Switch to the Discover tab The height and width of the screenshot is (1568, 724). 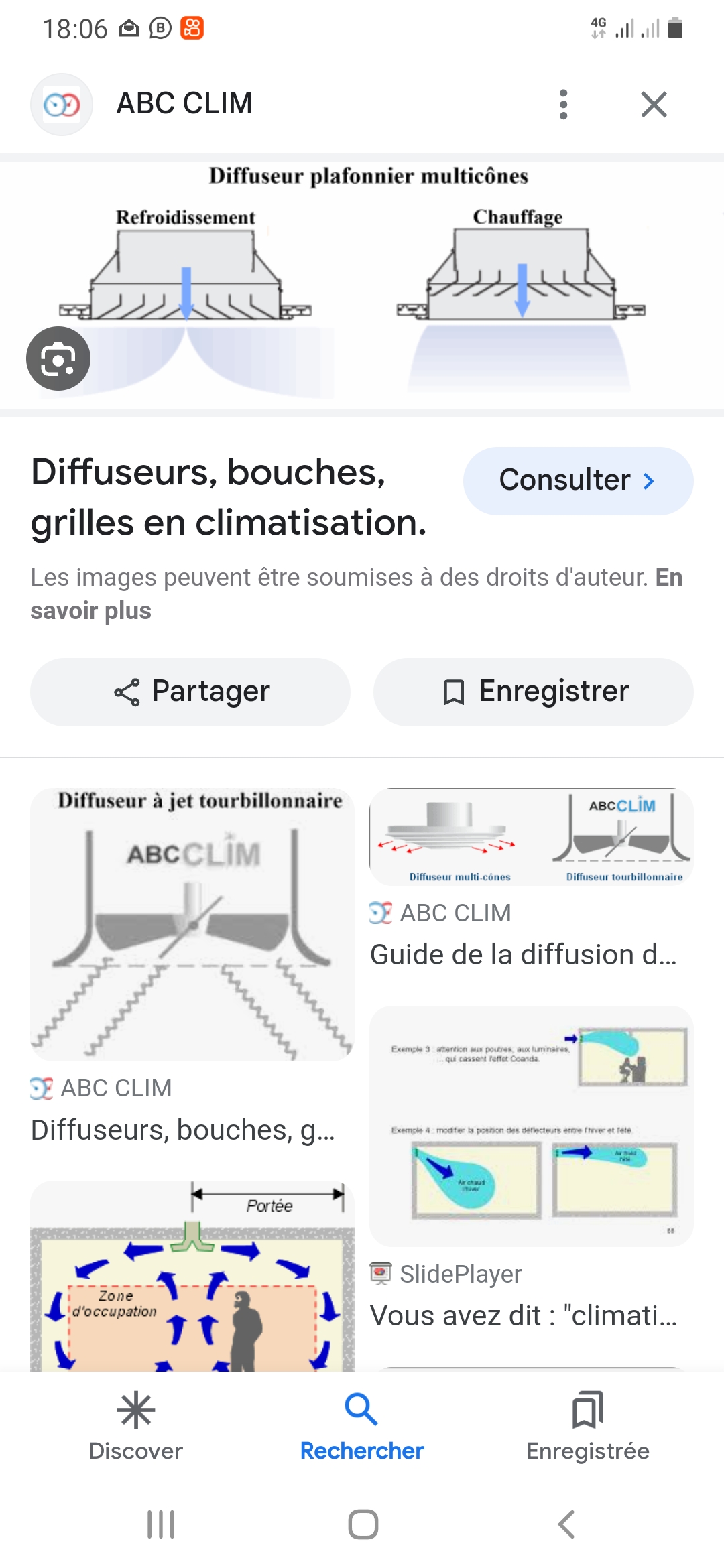[136, 1426]
